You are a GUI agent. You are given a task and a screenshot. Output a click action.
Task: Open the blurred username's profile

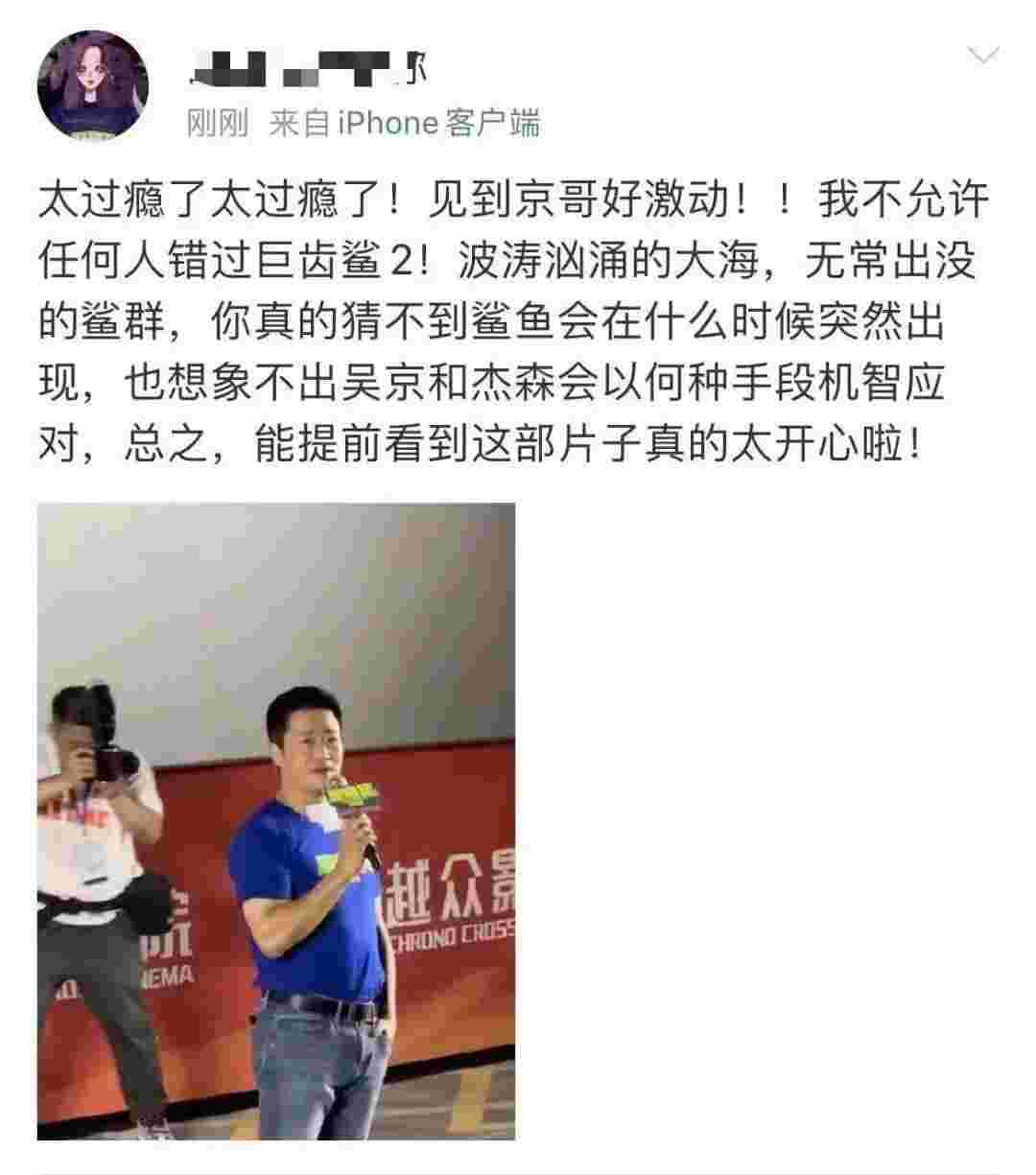308,69
